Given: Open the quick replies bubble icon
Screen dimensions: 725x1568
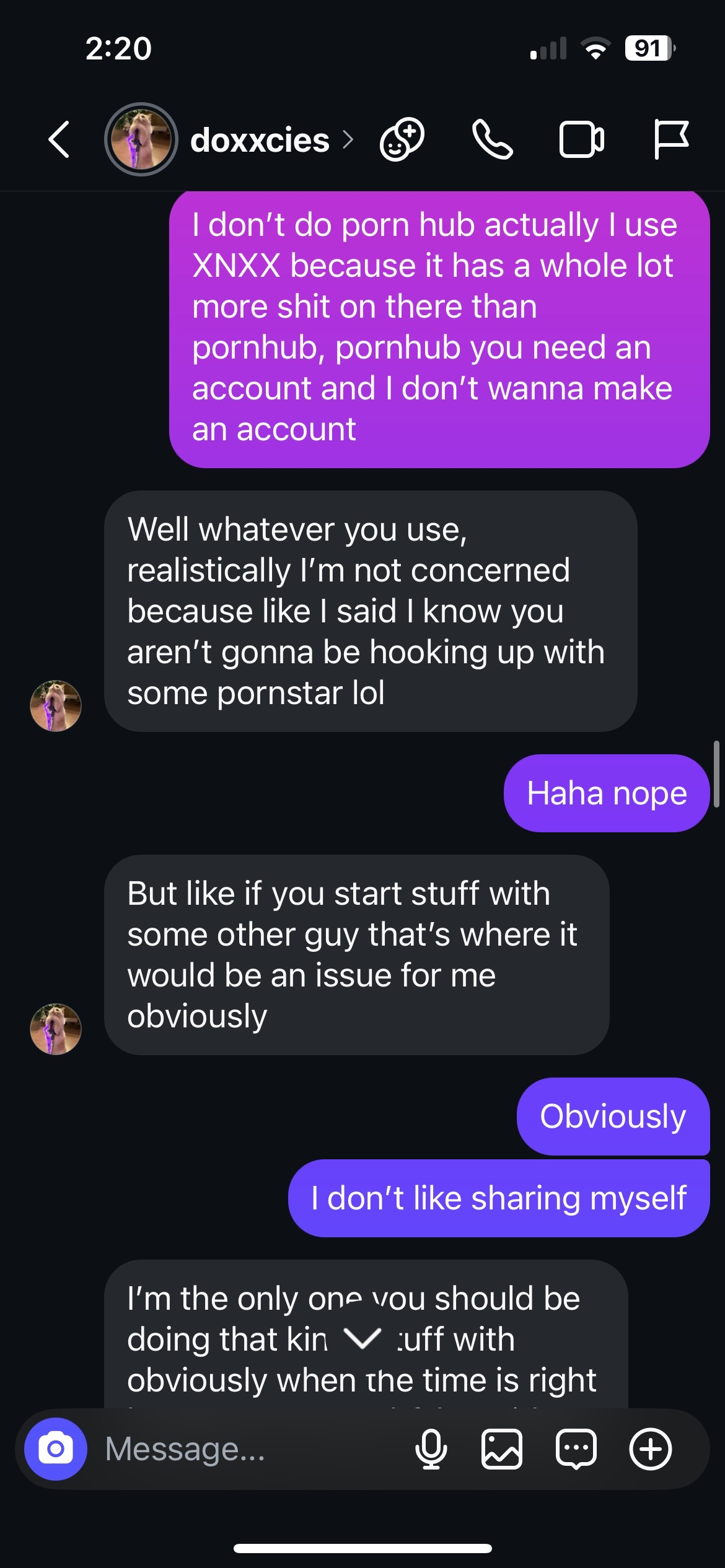Looking at the screenshot, I should click(x=576, y=1449).
